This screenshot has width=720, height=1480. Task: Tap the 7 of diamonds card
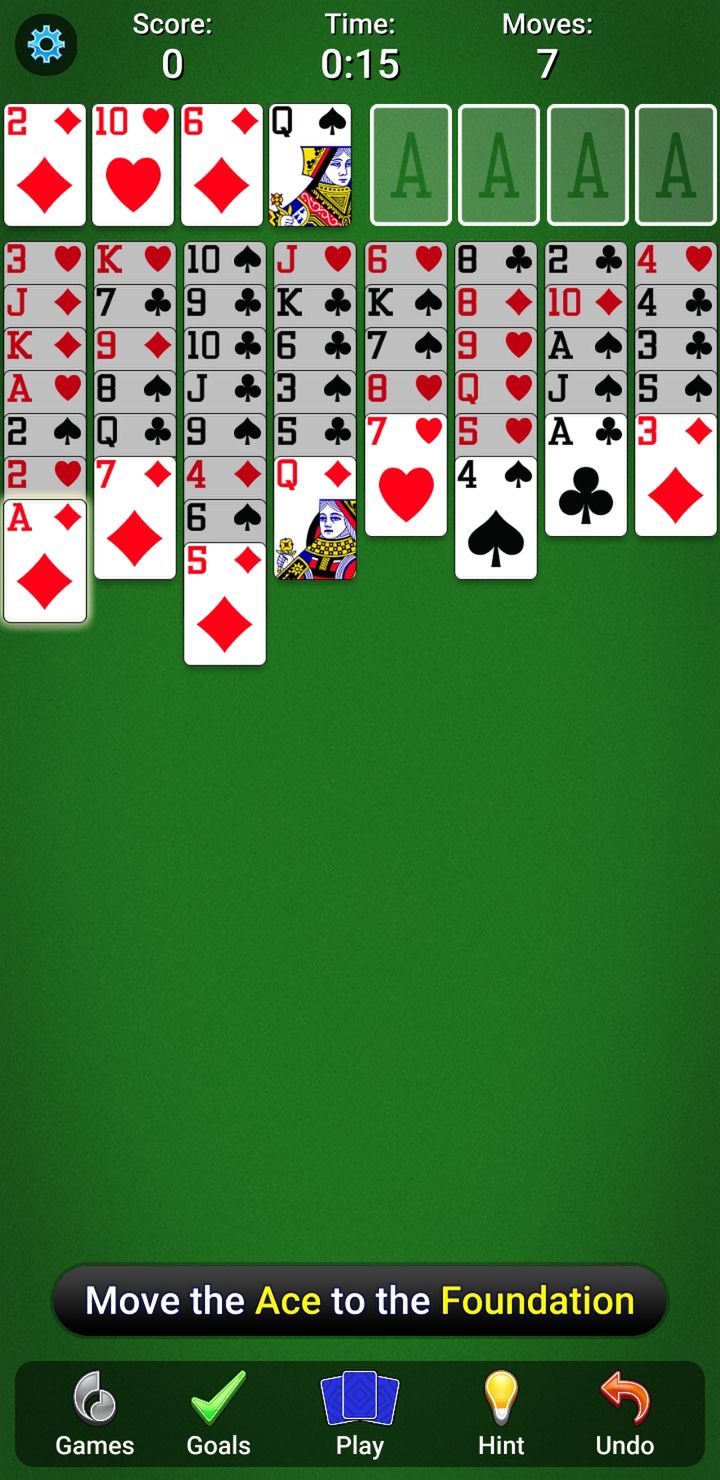(x=135, y=518)
